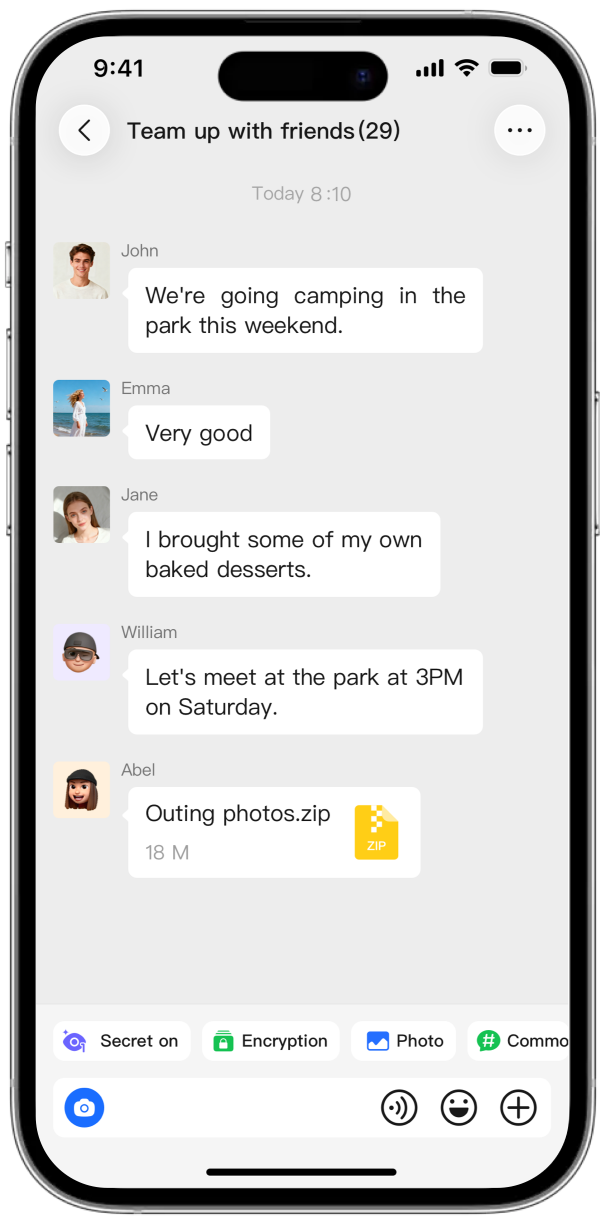606x1224 pixels.
Task: Open the three-dot more options menu
Action: 520,130
